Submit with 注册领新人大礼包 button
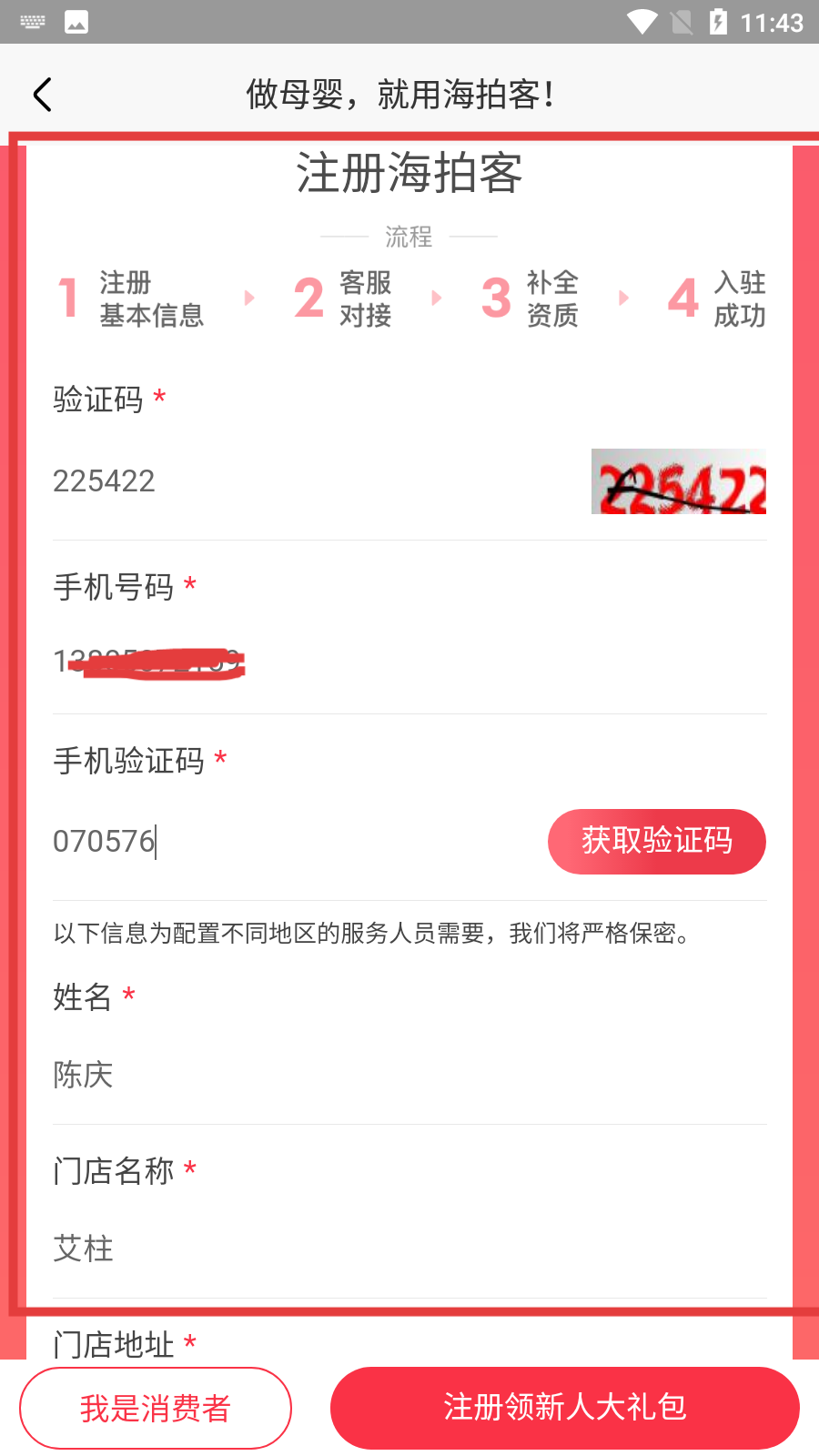 tap(564, 1408)
